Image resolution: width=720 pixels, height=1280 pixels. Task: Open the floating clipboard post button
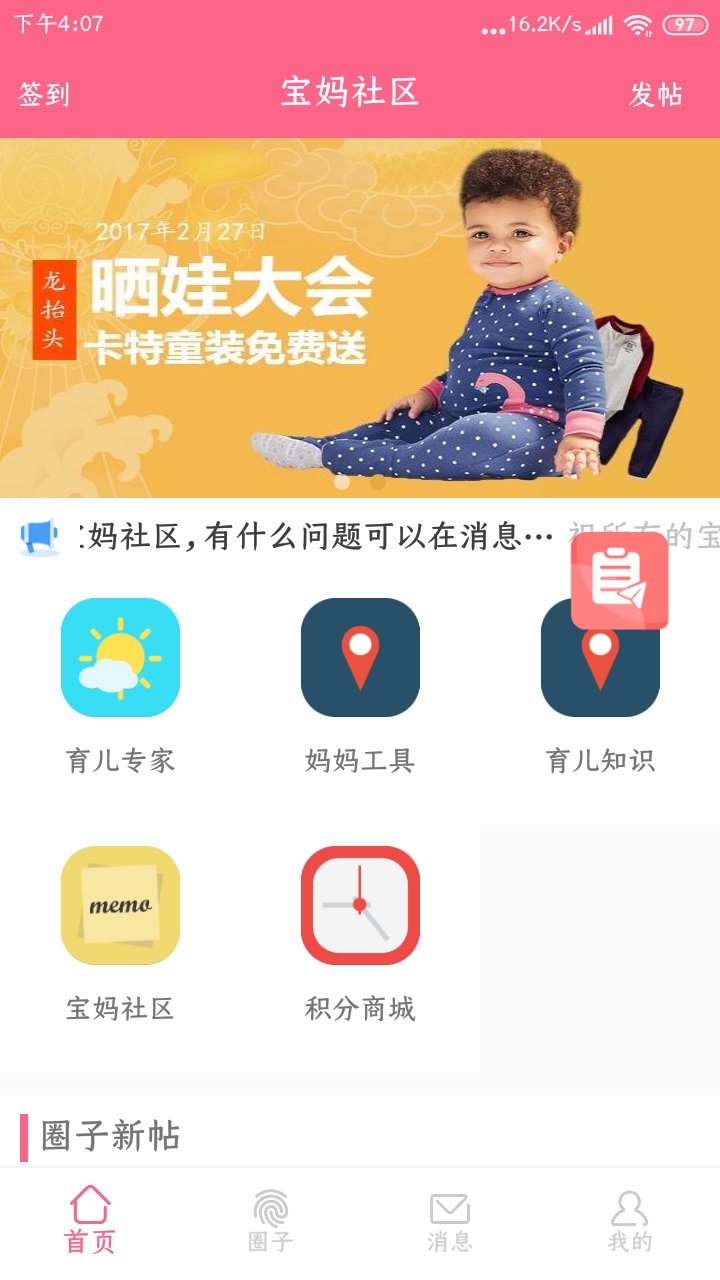(619, 581)
